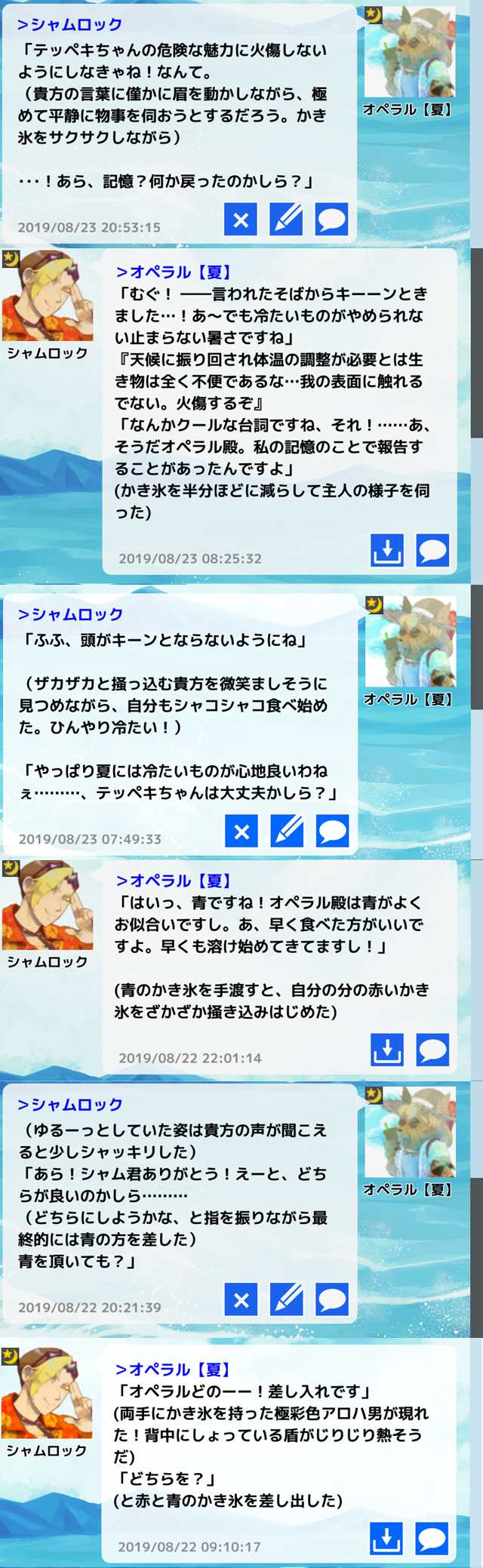Follow the >シャムロック link above the 07:49:33 message
The width and height of the screenshot is (483, 1568).
point(70,614)
